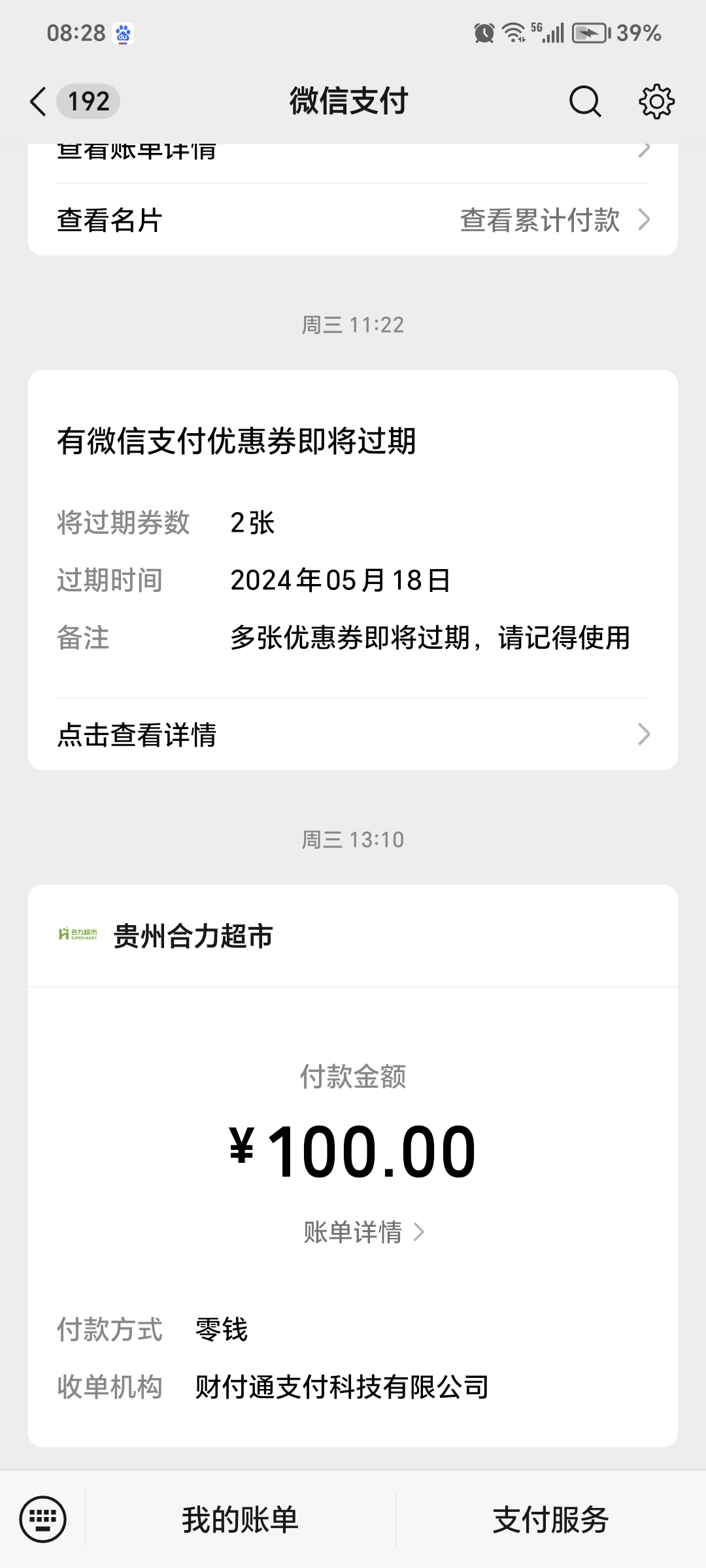This screenshot has height=1568, width=706.
Task: View 账单详情 for the ¥100.00 payment
Action: [x=363, y=1232]
